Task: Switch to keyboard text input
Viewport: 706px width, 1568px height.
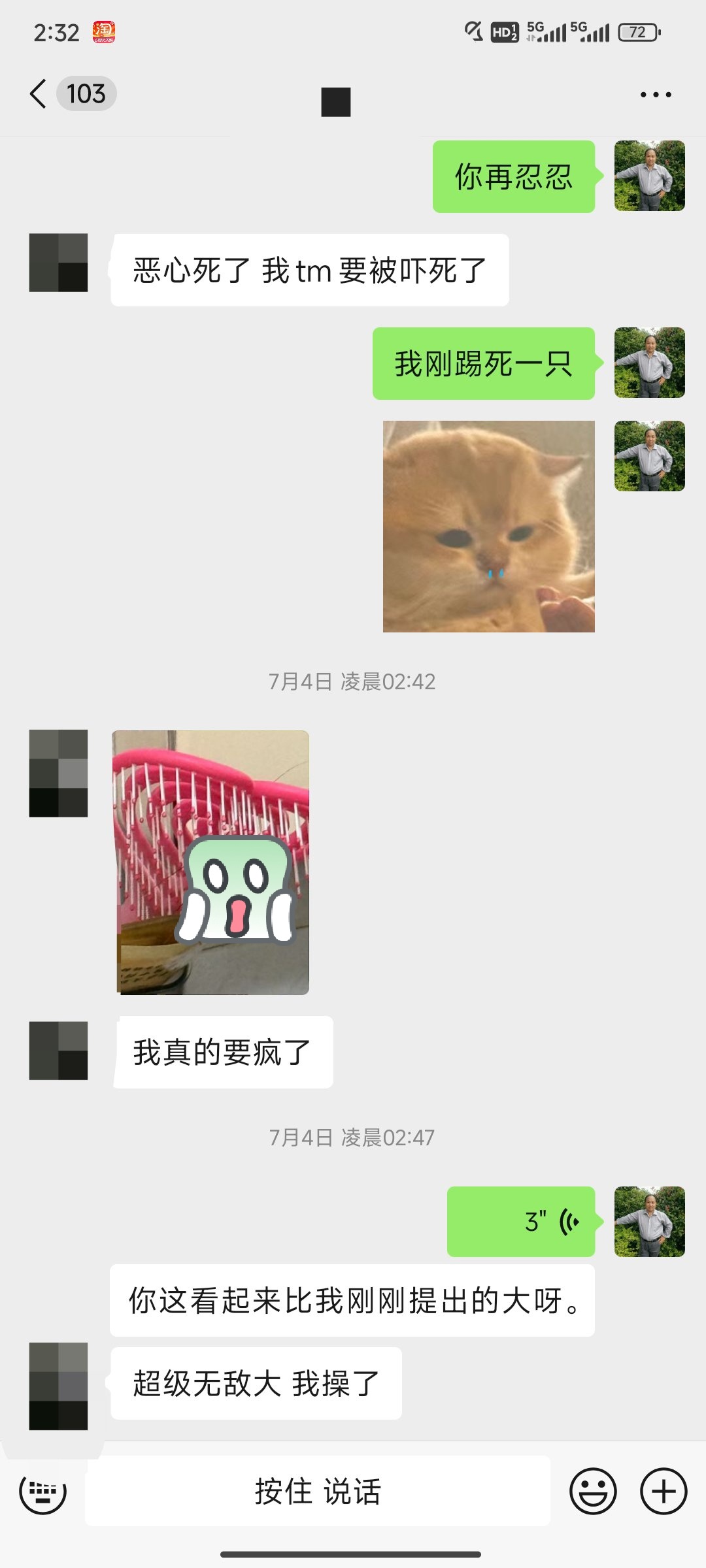Action: [42, 1492]
